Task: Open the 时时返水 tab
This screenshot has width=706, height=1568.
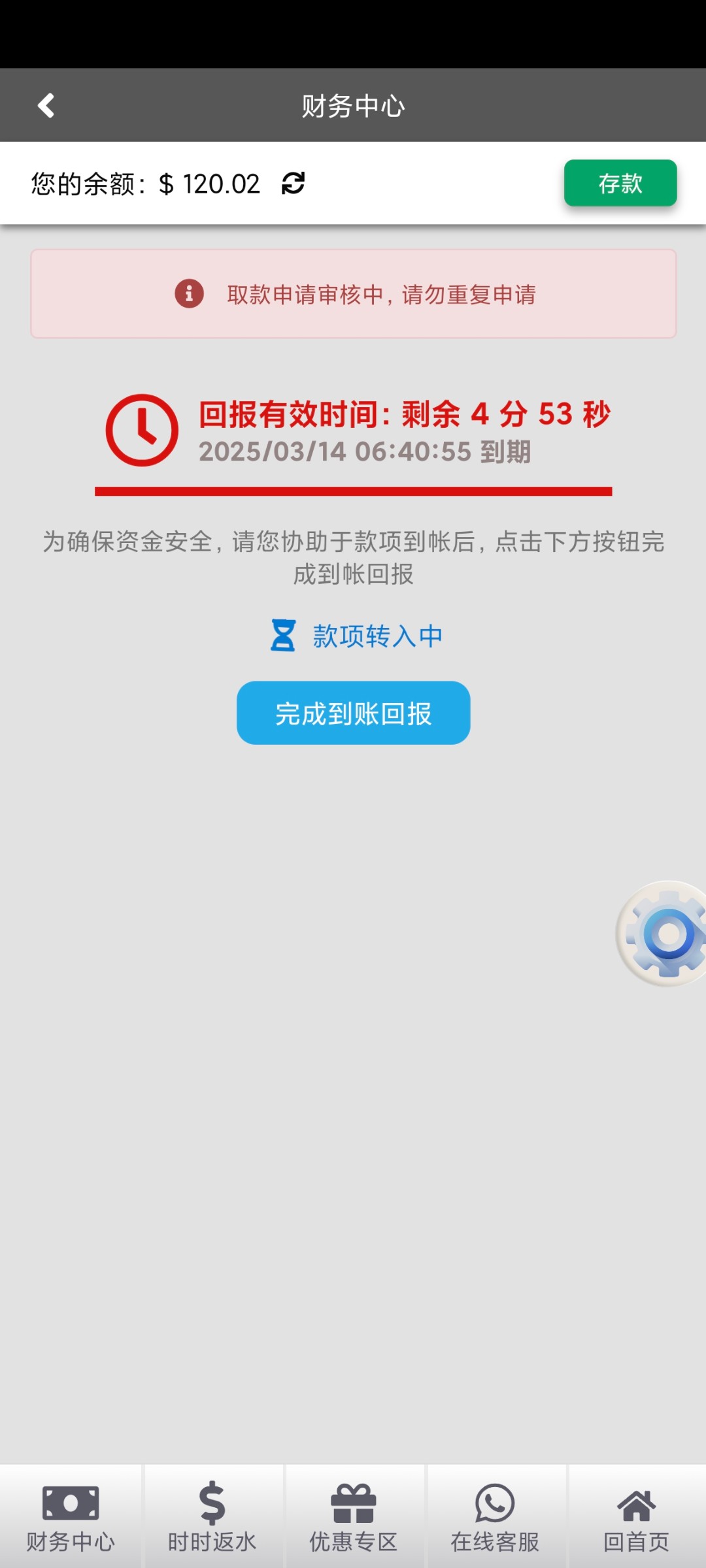Action: [x=212, y=1517]
